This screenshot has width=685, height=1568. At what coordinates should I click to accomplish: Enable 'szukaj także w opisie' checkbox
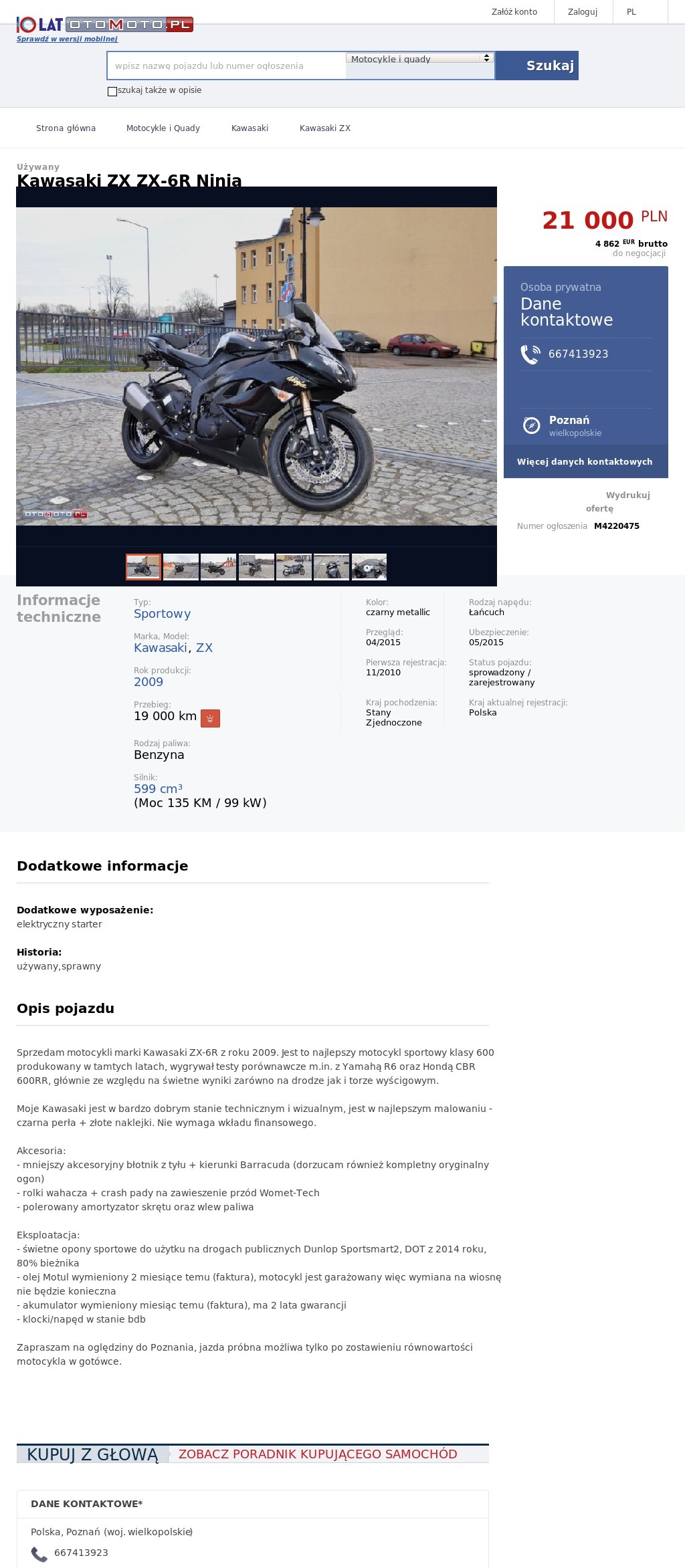coord(112,91)
